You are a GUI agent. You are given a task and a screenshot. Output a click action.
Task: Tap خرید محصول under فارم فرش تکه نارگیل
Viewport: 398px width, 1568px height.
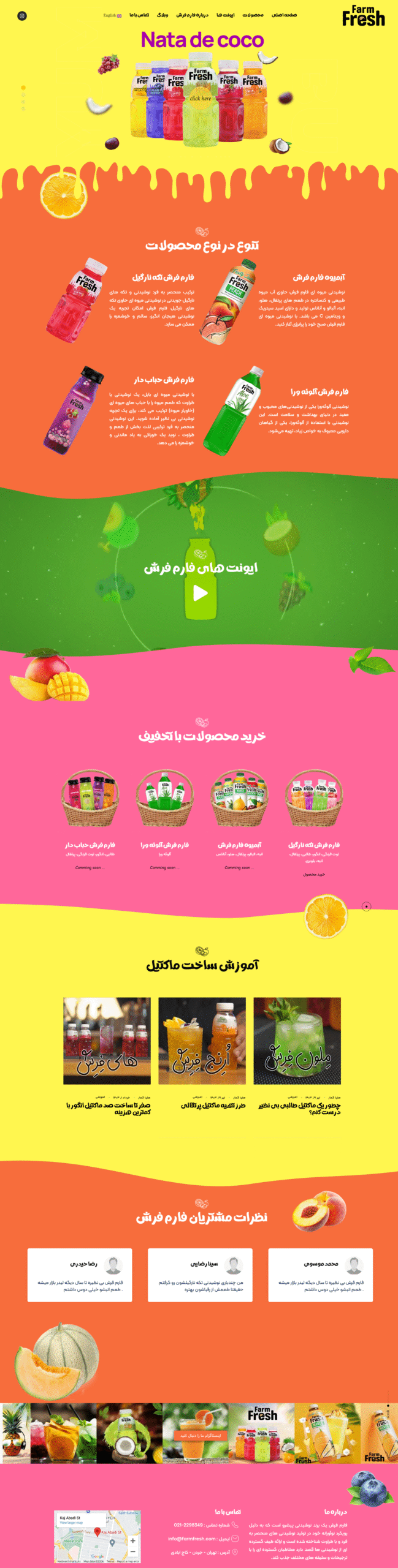coord(313,874)
